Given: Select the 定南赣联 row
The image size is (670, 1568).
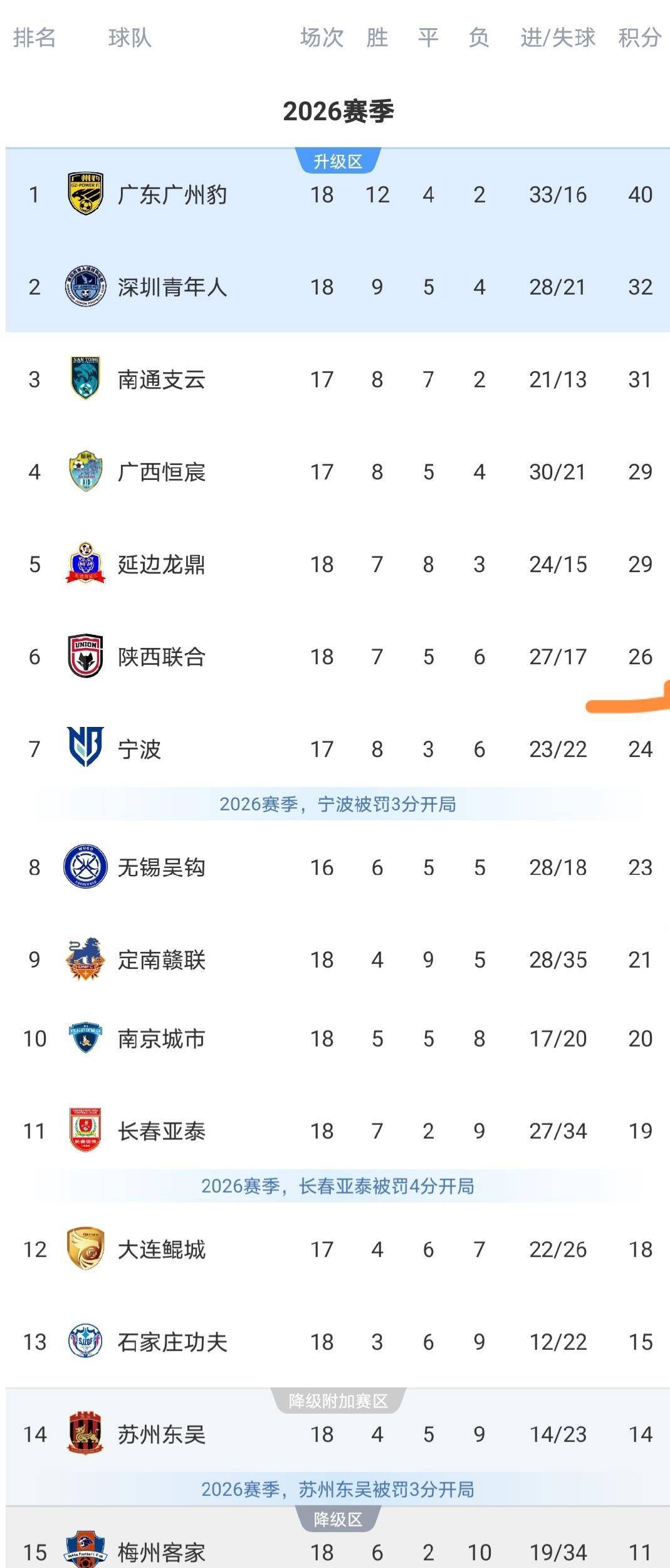Looking at the screenshot, I should click(x=337, y=959).
